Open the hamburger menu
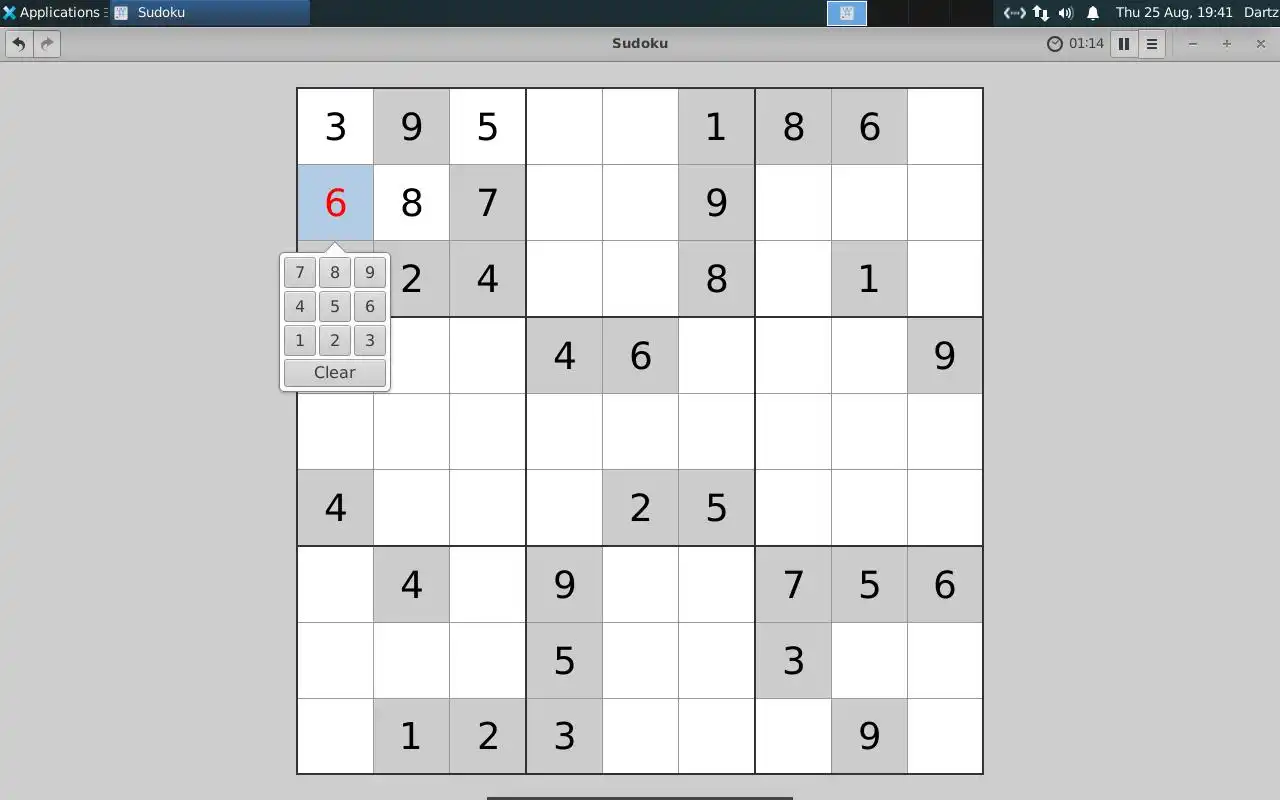This screenshot has height=800, width=1280. click(x=1152, y=44)
